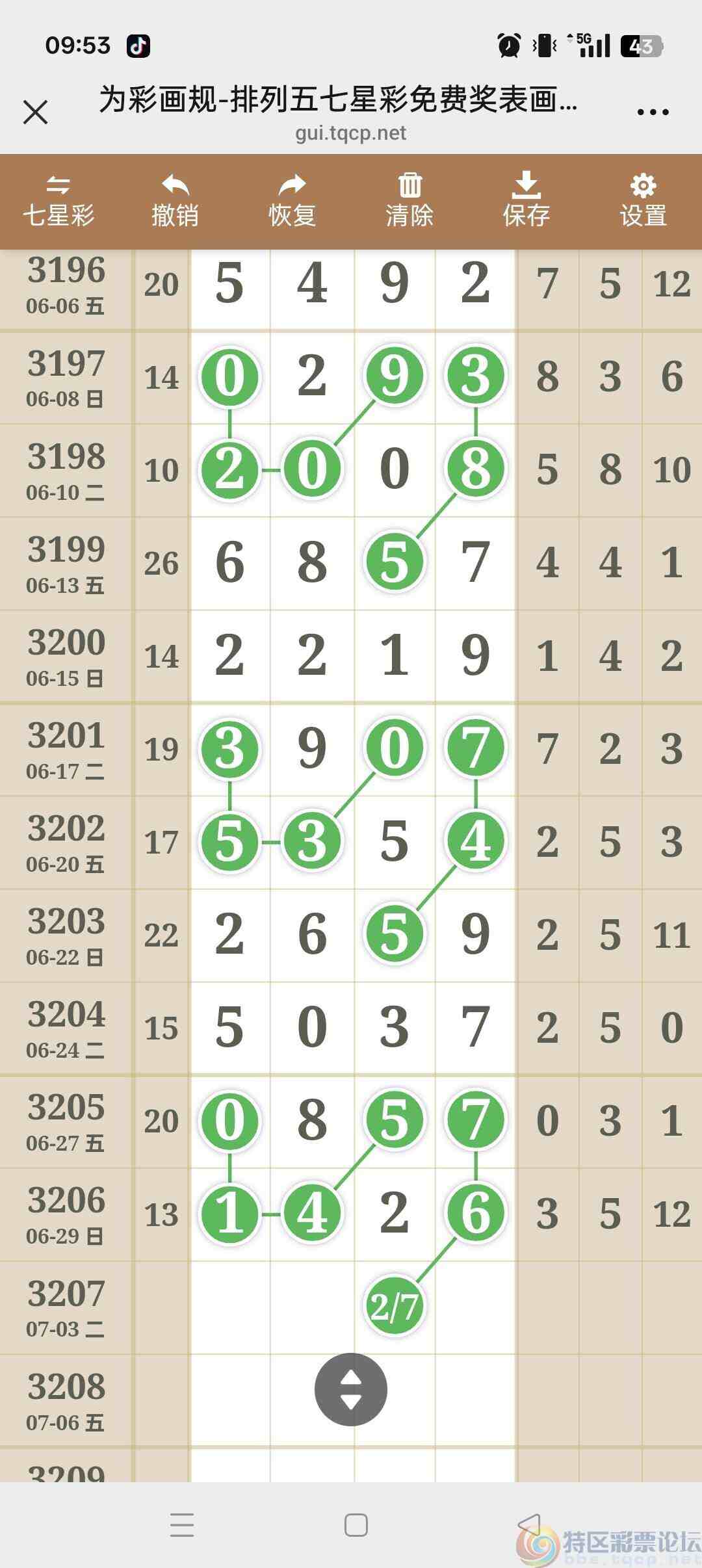
Task: Switch lottery type via 七星彩 button
Action: [58, 202]
